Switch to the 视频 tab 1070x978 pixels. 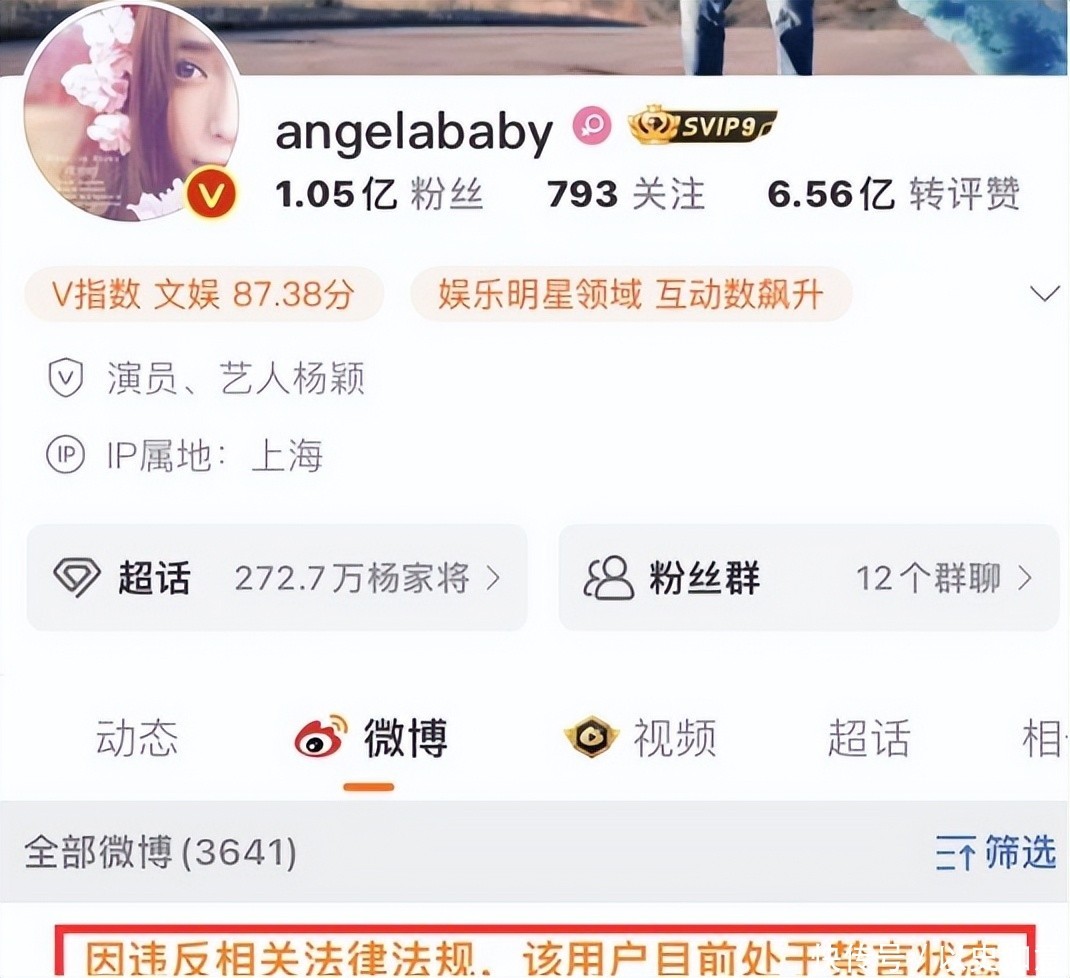[641, 739]
